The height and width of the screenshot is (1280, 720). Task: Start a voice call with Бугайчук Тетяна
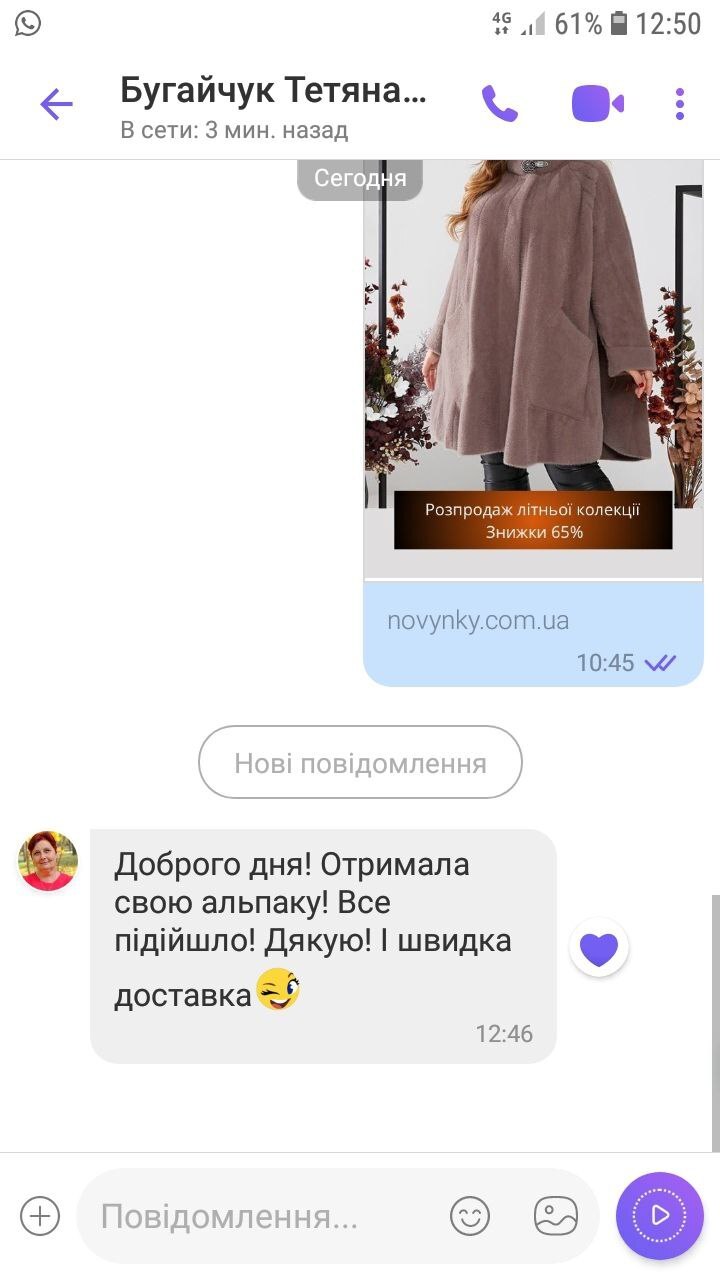(x=499, y=103)
